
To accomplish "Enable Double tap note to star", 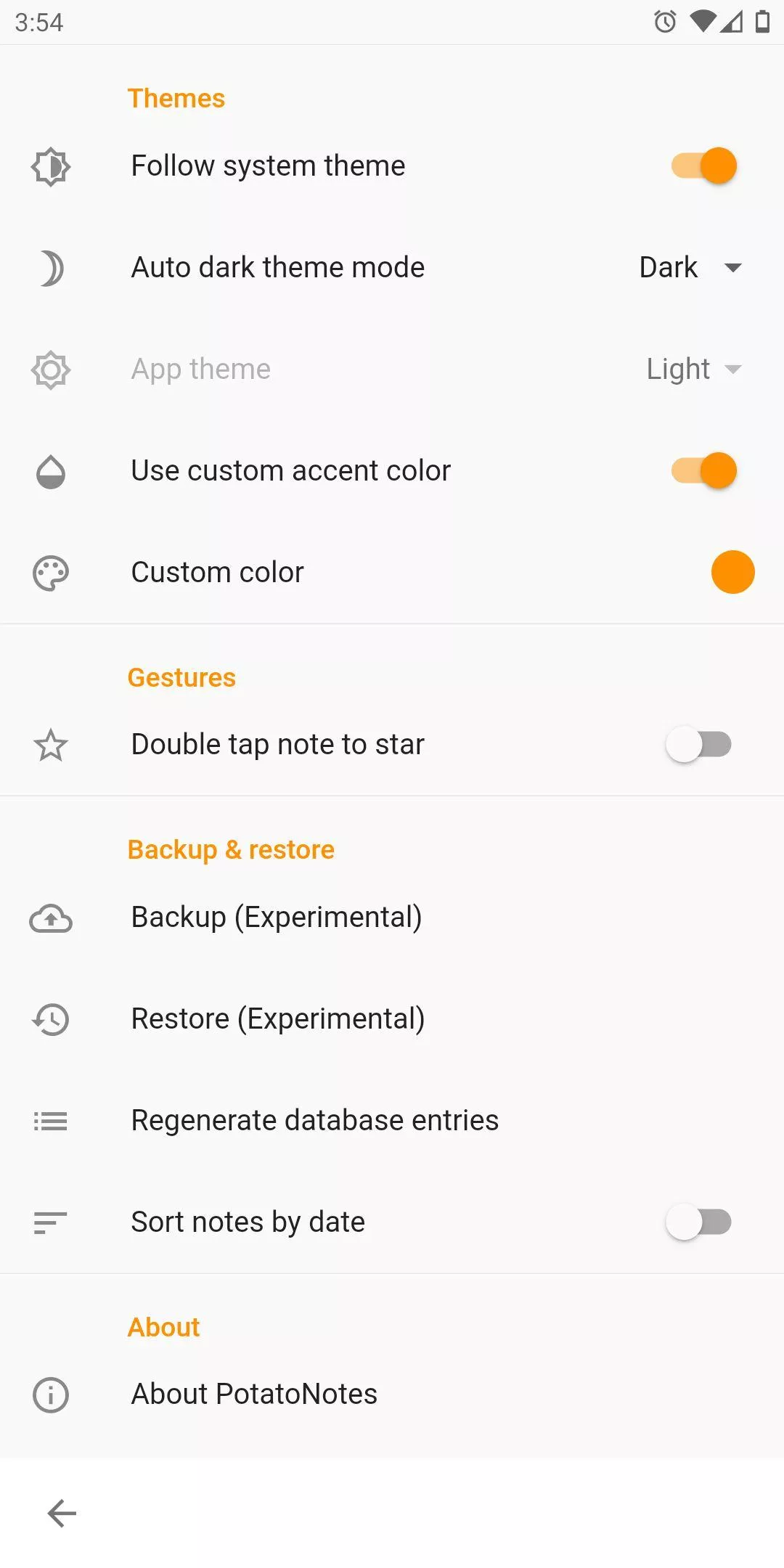I will pyautogui.click(x=698, y=745).
